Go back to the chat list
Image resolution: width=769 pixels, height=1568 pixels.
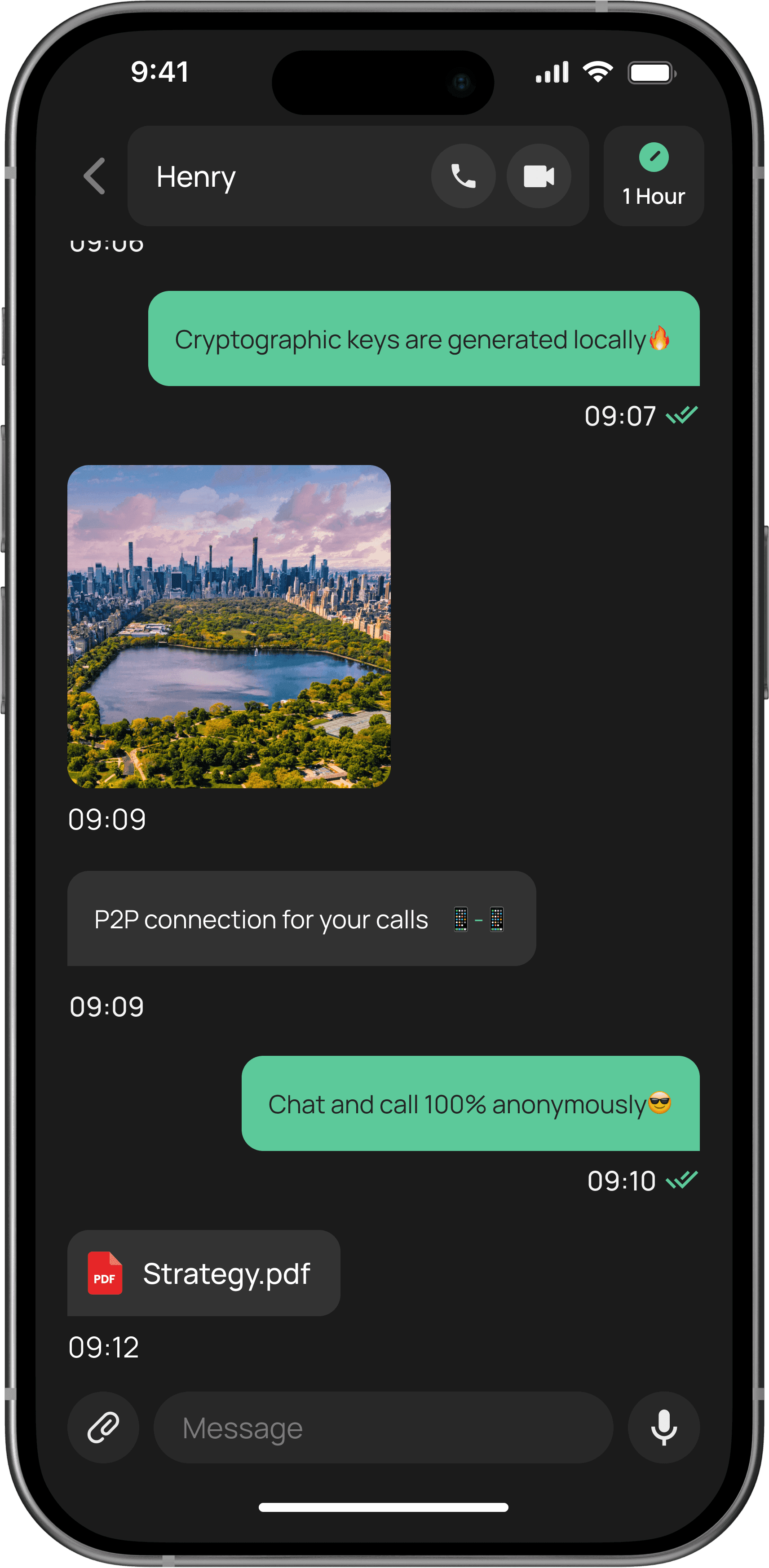[x=95, y=176]
